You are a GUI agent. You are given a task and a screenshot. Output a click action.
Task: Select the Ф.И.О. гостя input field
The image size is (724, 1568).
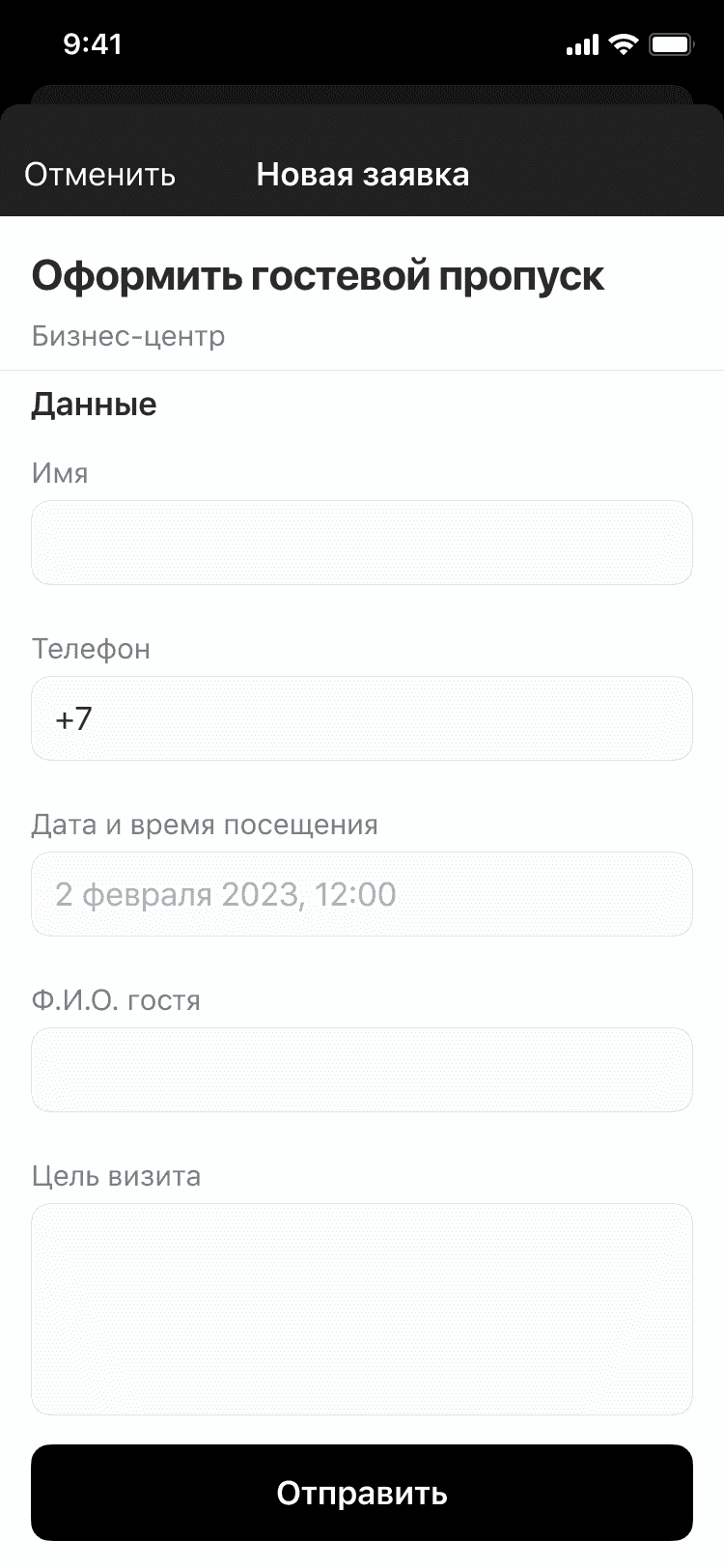[361, 1070]
